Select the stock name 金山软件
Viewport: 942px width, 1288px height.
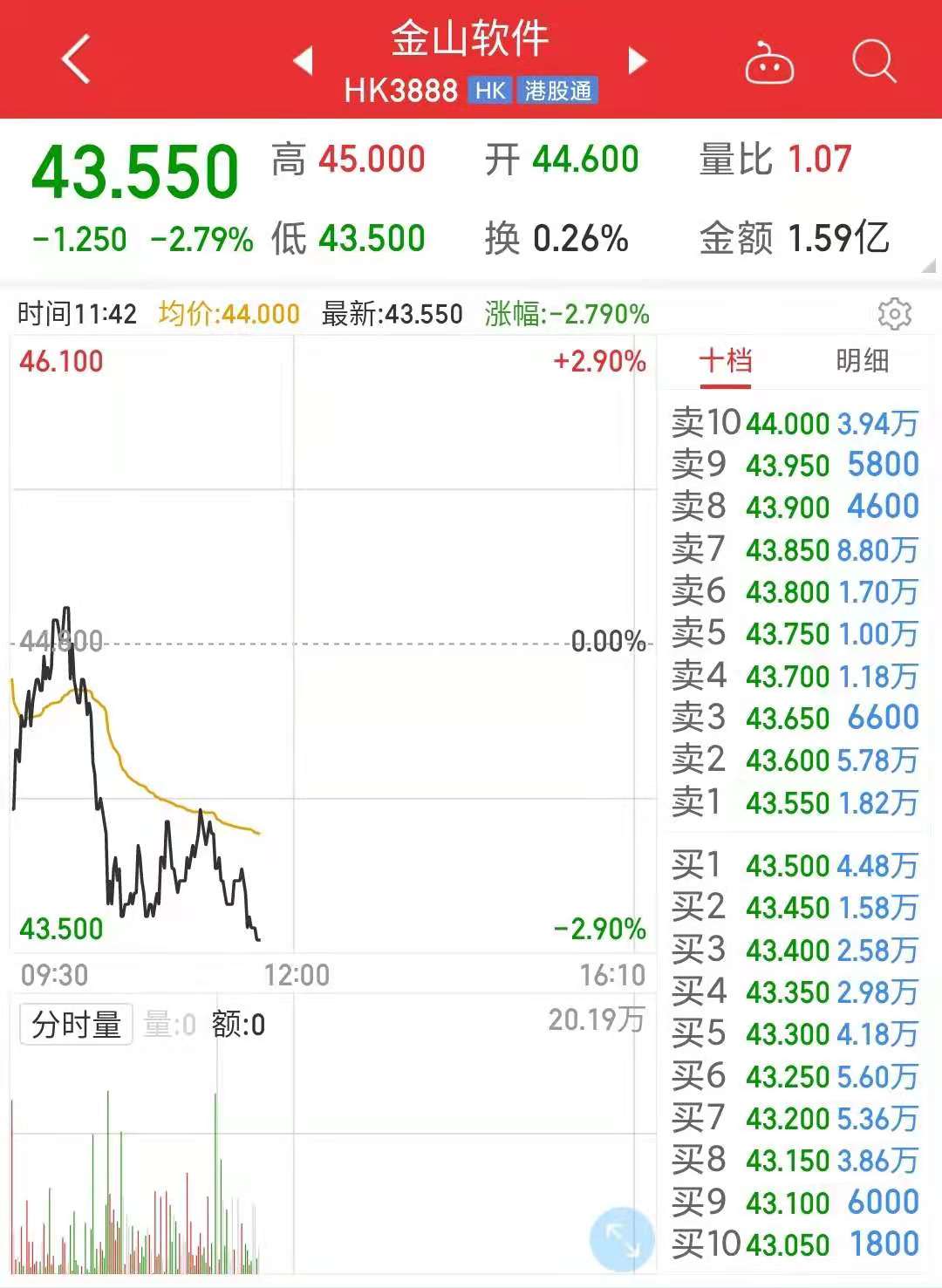pyautogui.click(x=470, y=41)
